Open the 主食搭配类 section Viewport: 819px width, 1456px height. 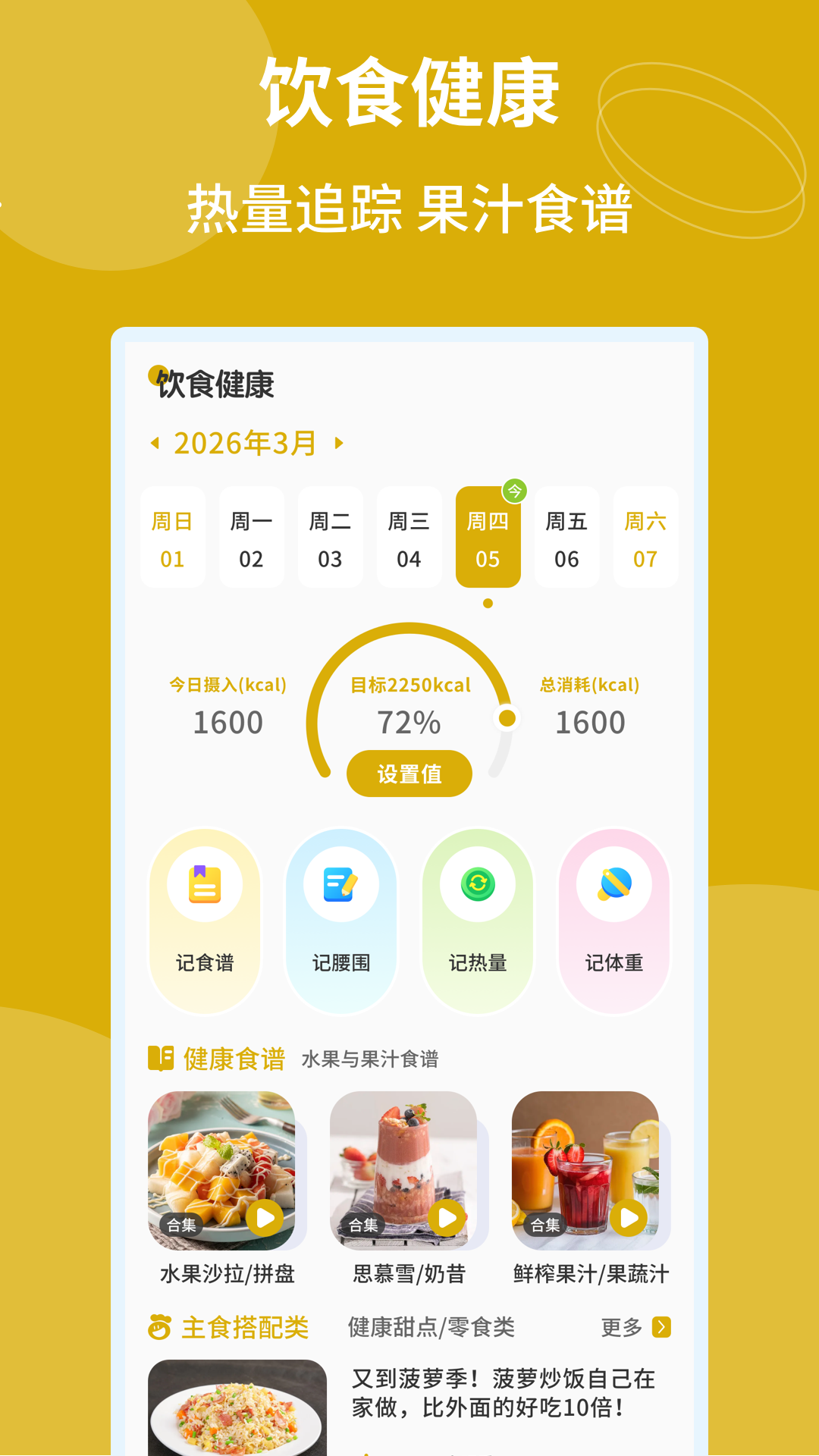(x=244, y=1328)
